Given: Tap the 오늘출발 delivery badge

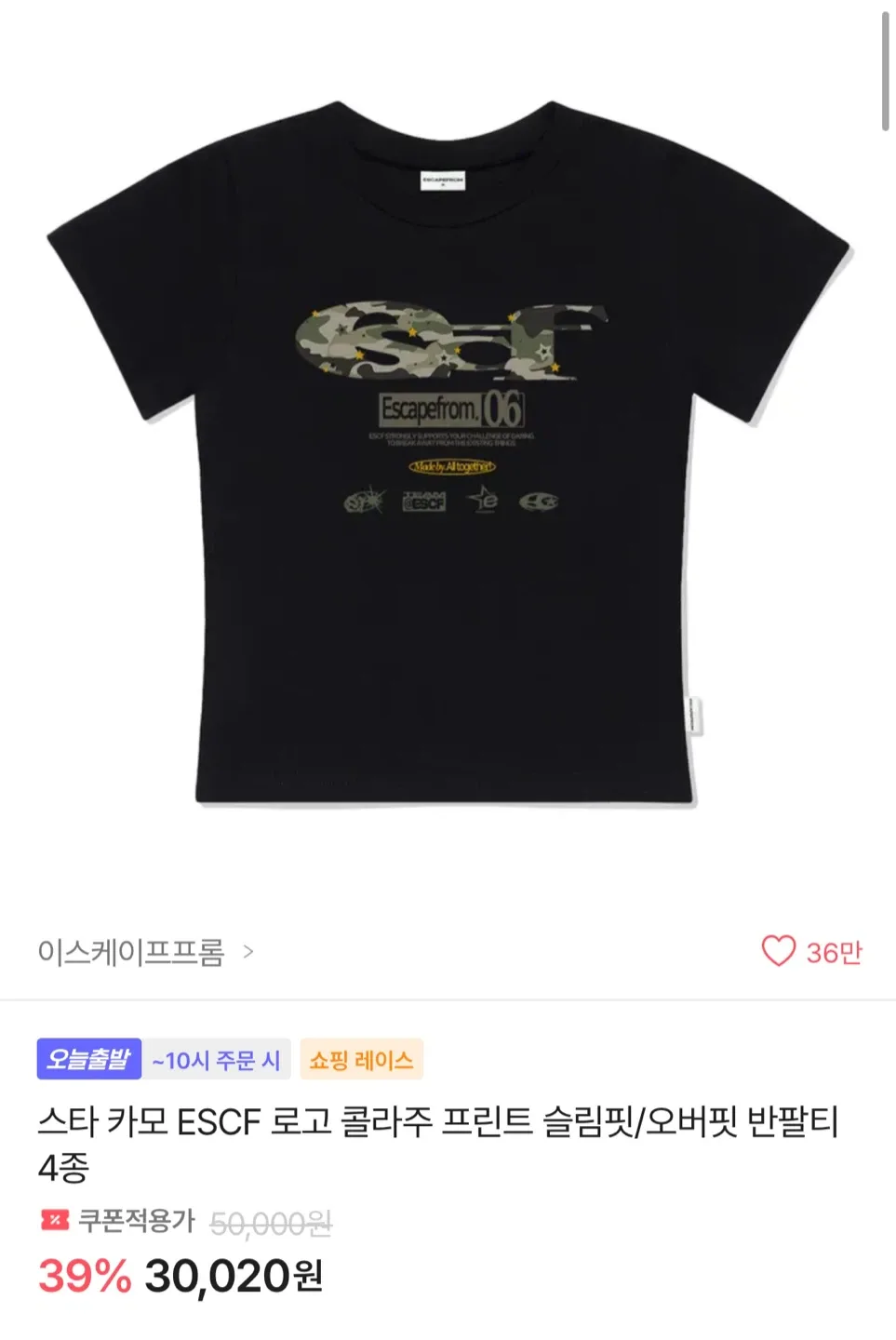Looking at the screenshot, I should (x=88, y=1060).
